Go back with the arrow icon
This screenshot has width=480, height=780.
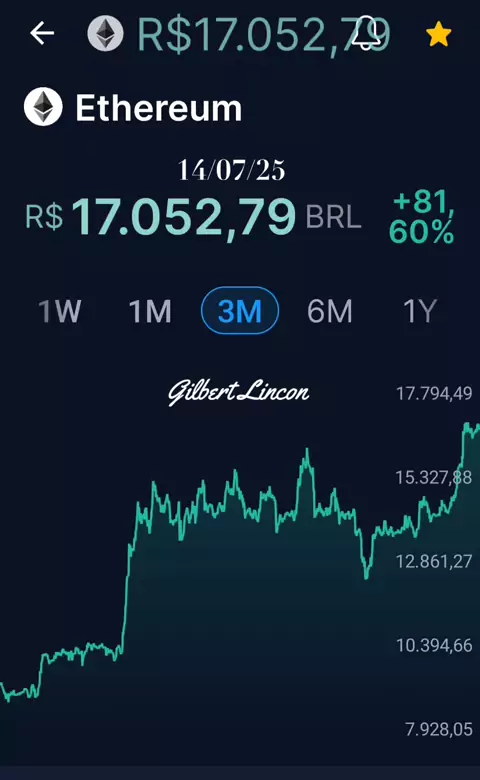click(x=42, y=33)
